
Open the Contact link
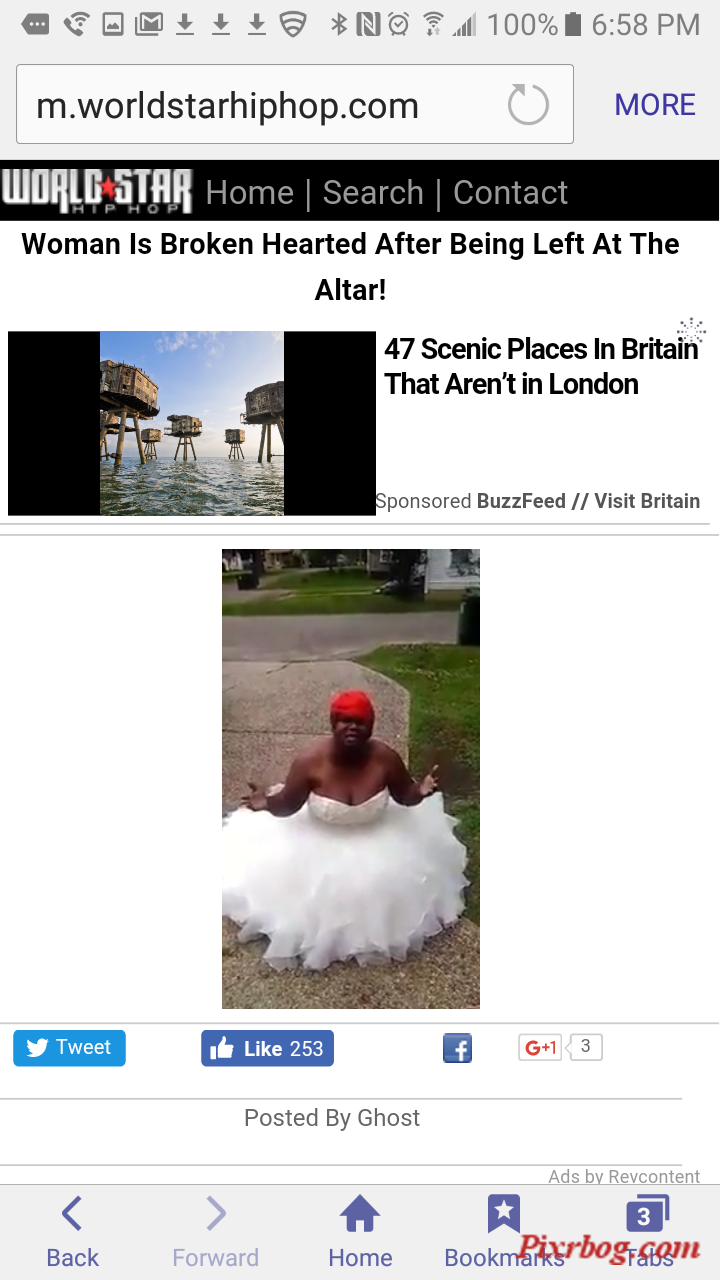tap(510, 192)
